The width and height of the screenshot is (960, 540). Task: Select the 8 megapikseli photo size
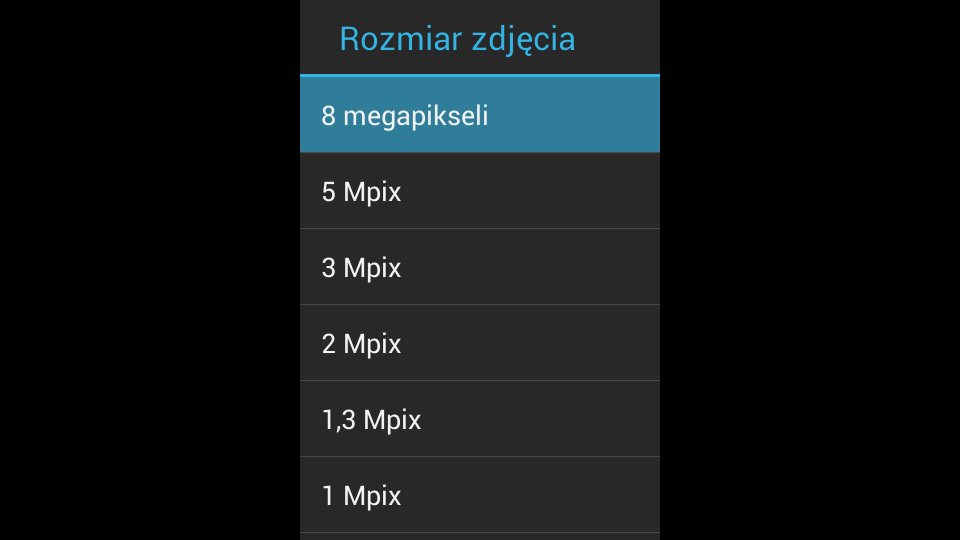[479, 115]
